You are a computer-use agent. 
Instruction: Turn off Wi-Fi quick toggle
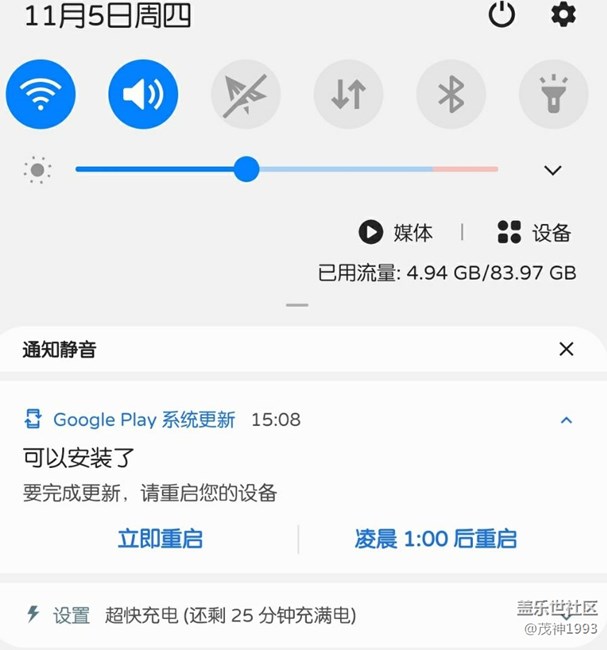(41, 94)
